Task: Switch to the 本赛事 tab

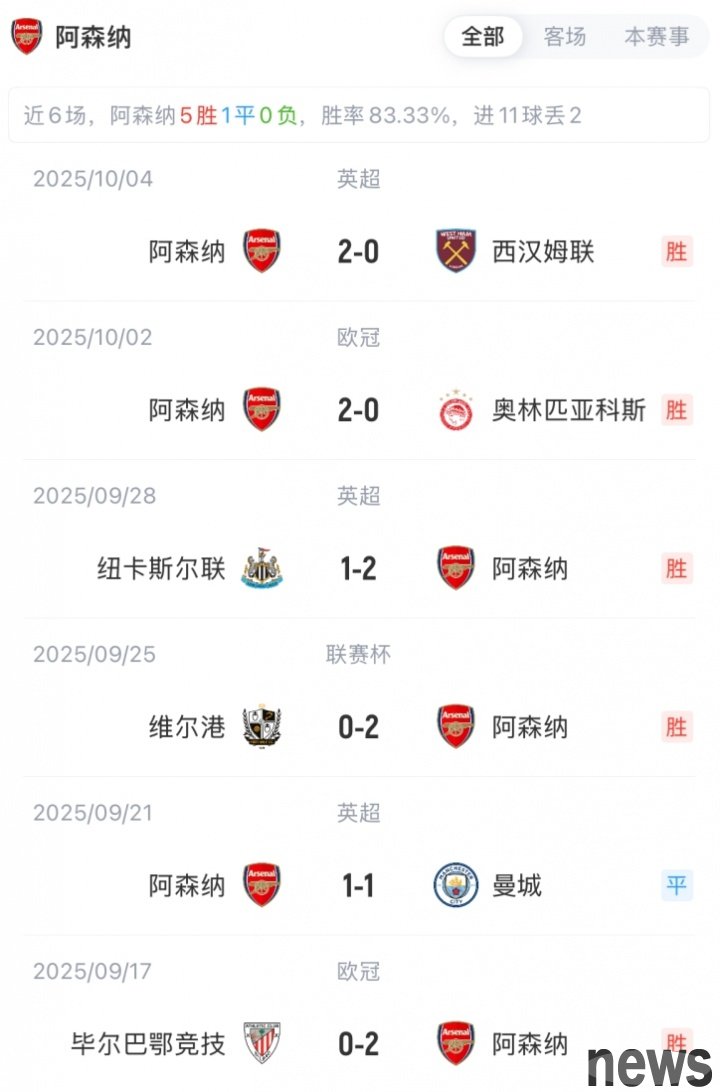Action: [x=656, y=37]
